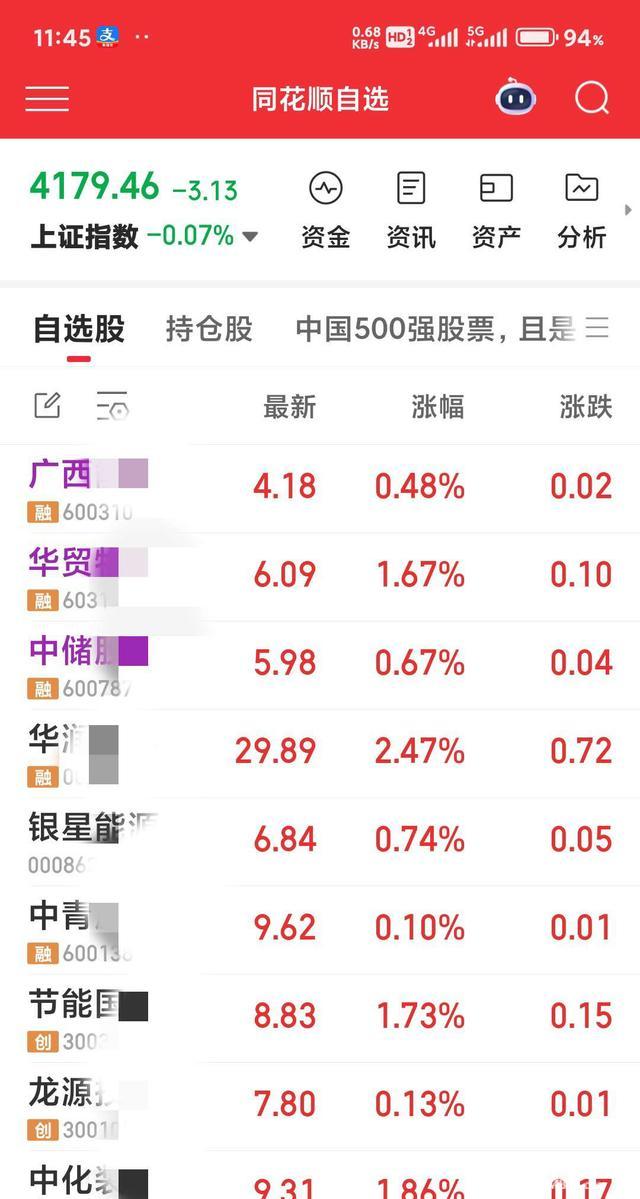640x1199 pixels.
Task: Switch to the 中国500强股票 tab
Action: (x=435, y=329)
